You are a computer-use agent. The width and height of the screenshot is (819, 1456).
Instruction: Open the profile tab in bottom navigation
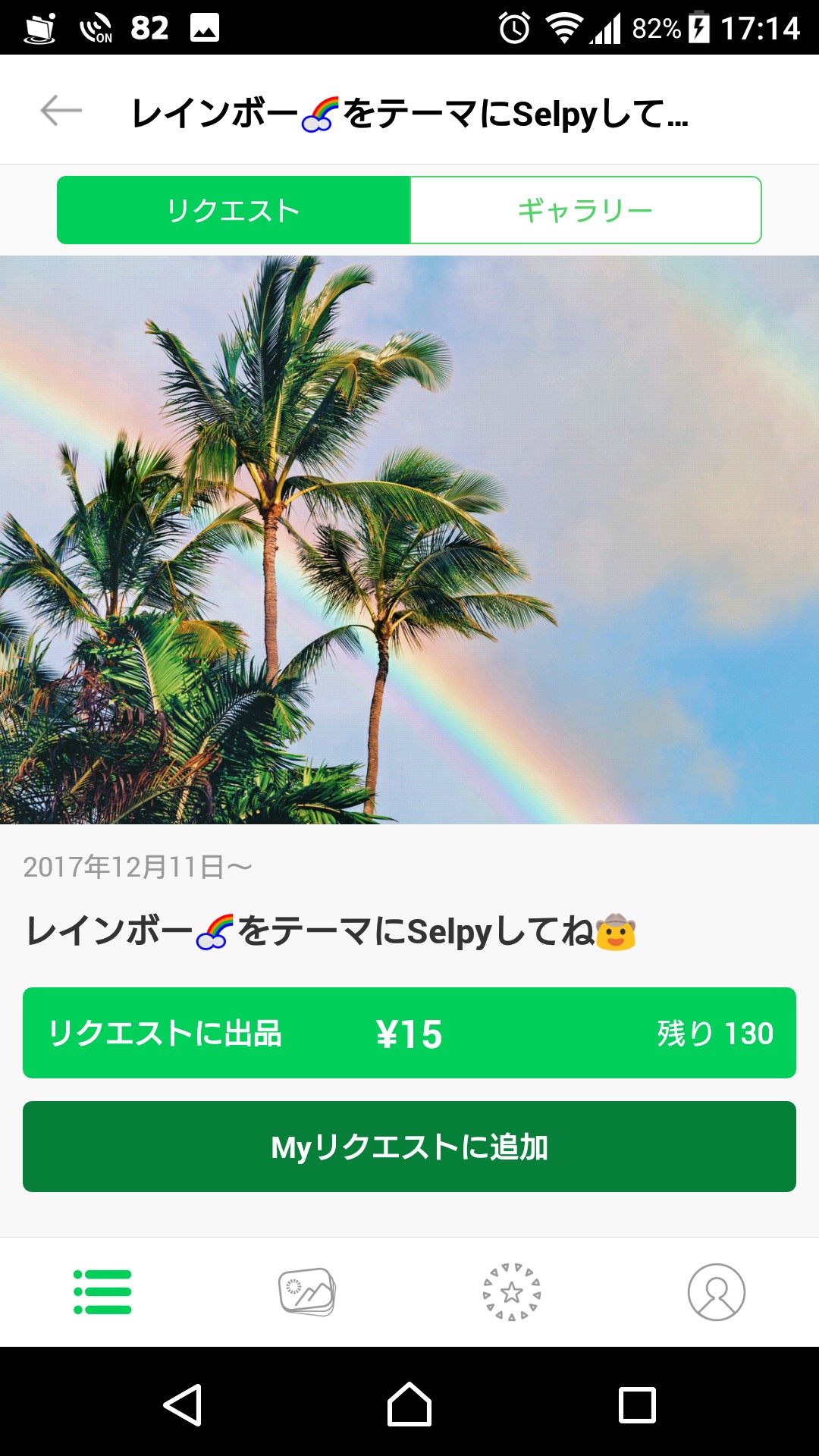[x=717, y=1291]
